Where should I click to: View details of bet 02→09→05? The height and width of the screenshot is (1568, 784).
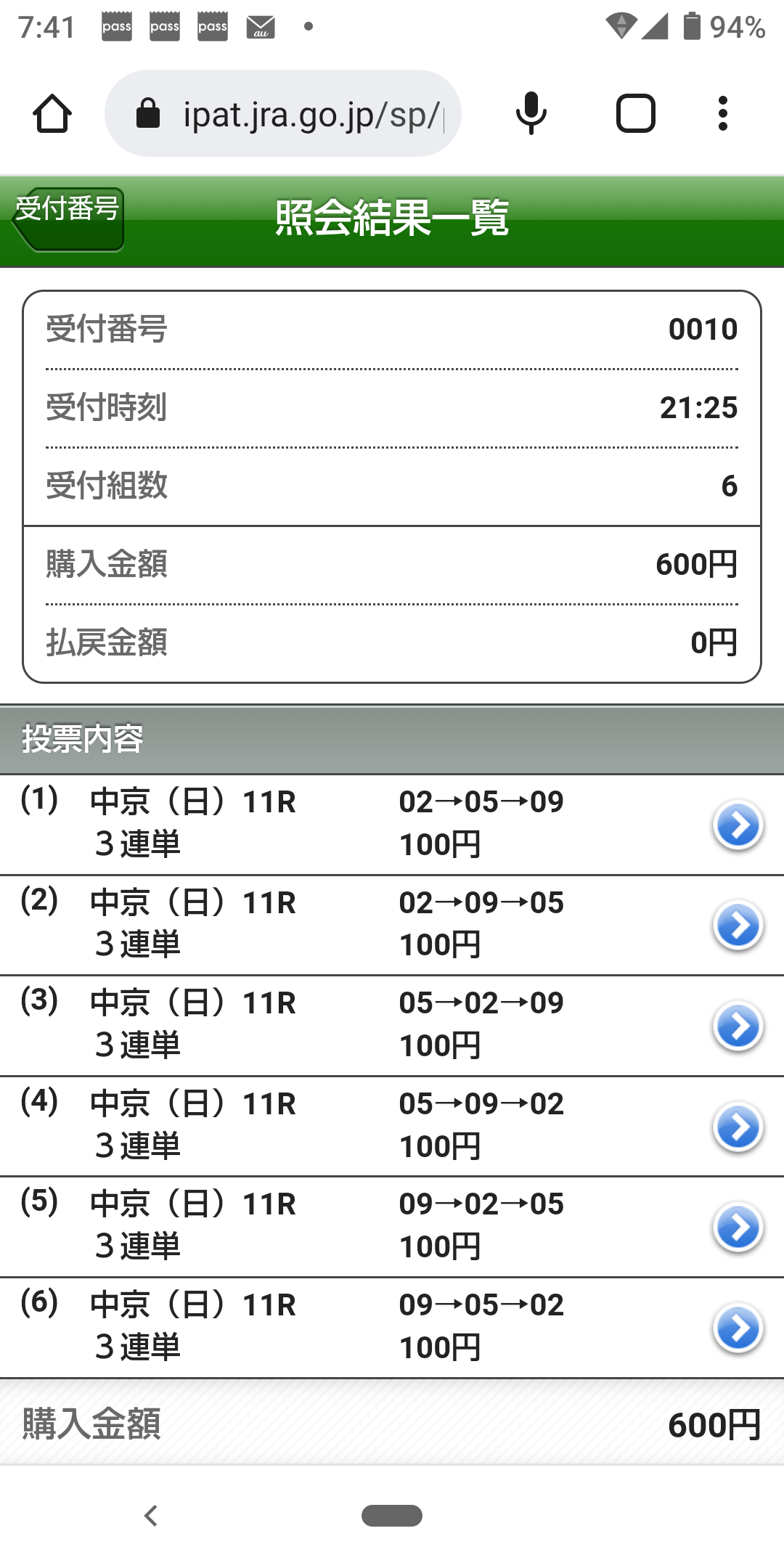click(x=738, y=926)
